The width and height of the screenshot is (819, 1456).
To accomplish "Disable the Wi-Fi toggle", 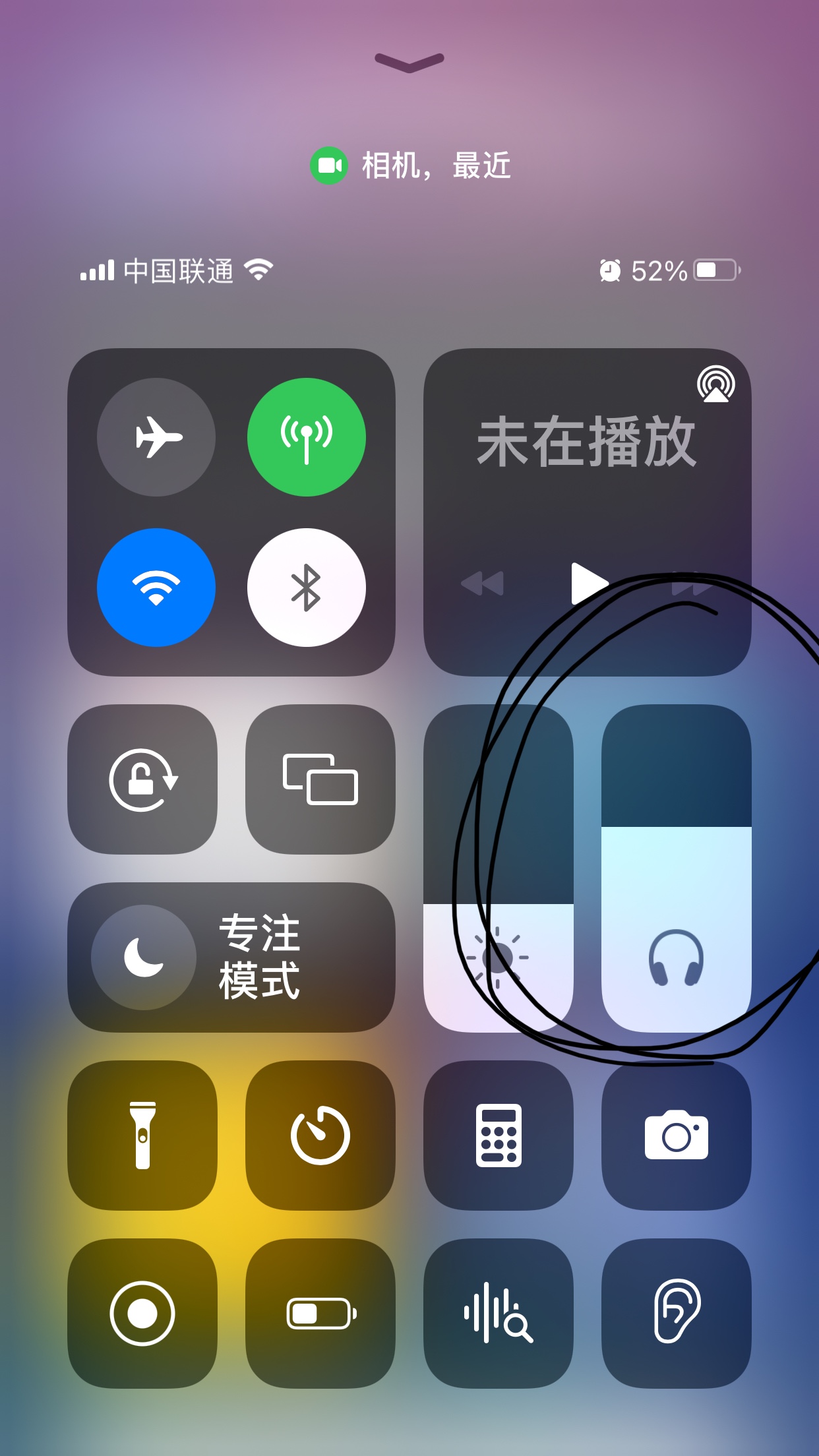I will 156,588.
